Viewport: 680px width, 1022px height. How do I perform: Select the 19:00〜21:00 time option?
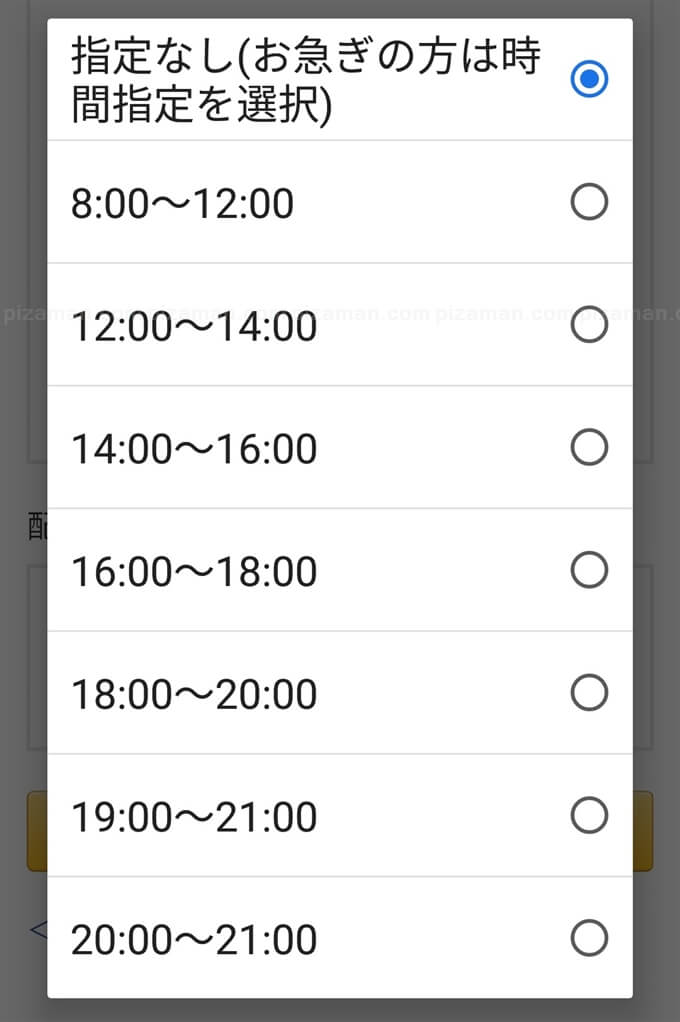pyautogui.click(x=588, y=816)
